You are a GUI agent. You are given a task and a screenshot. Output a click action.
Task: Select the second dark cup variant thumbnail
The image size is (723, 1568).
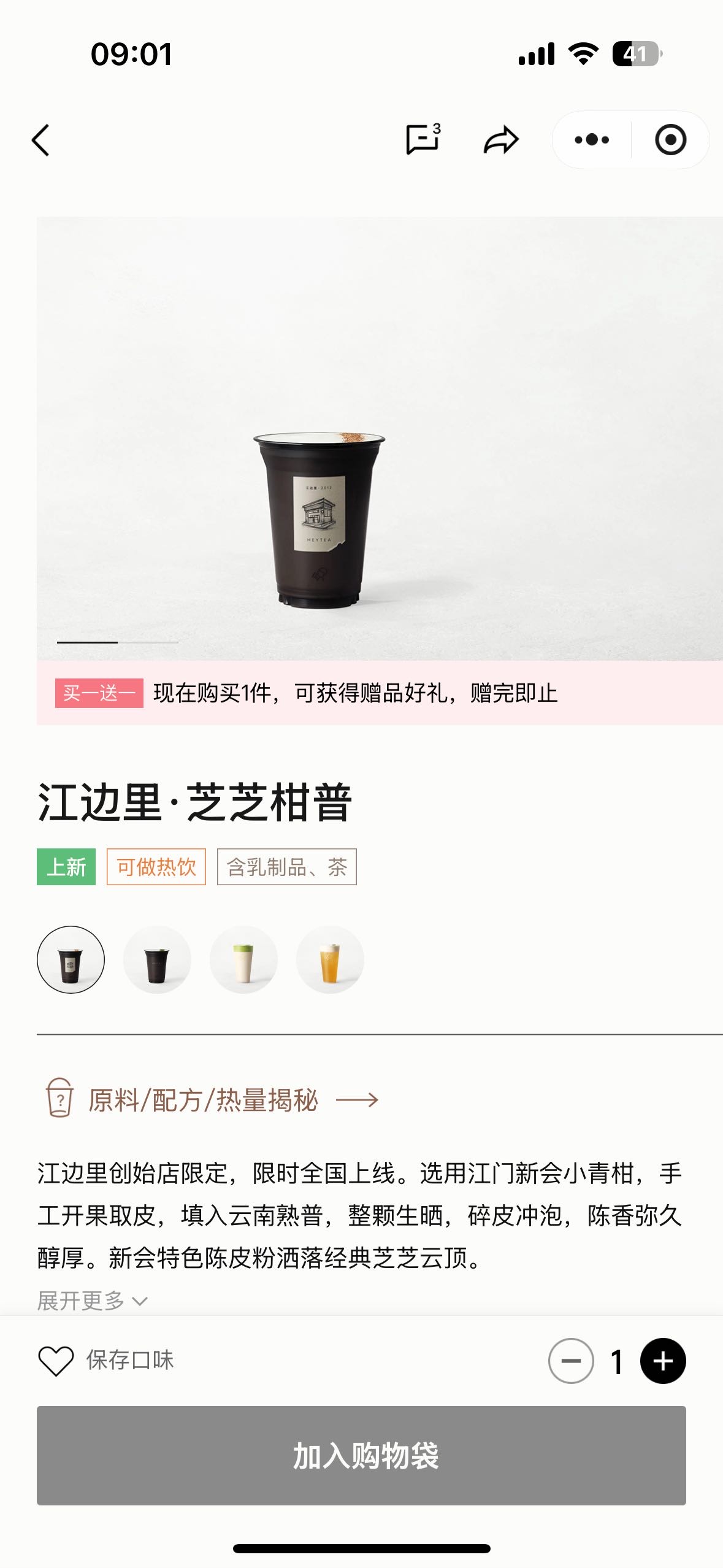157,960
